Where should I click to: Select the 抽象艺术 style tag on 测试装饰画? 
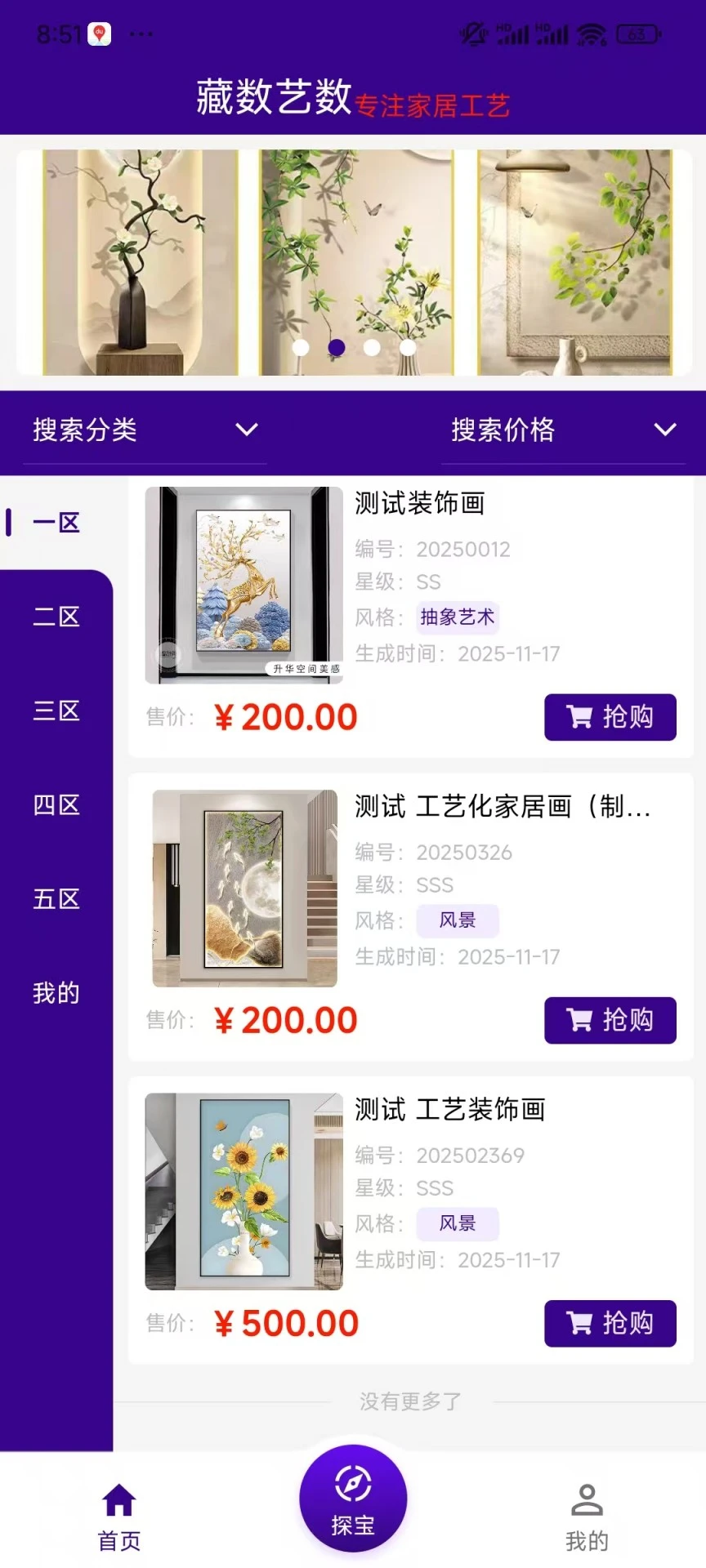(458, 618)
